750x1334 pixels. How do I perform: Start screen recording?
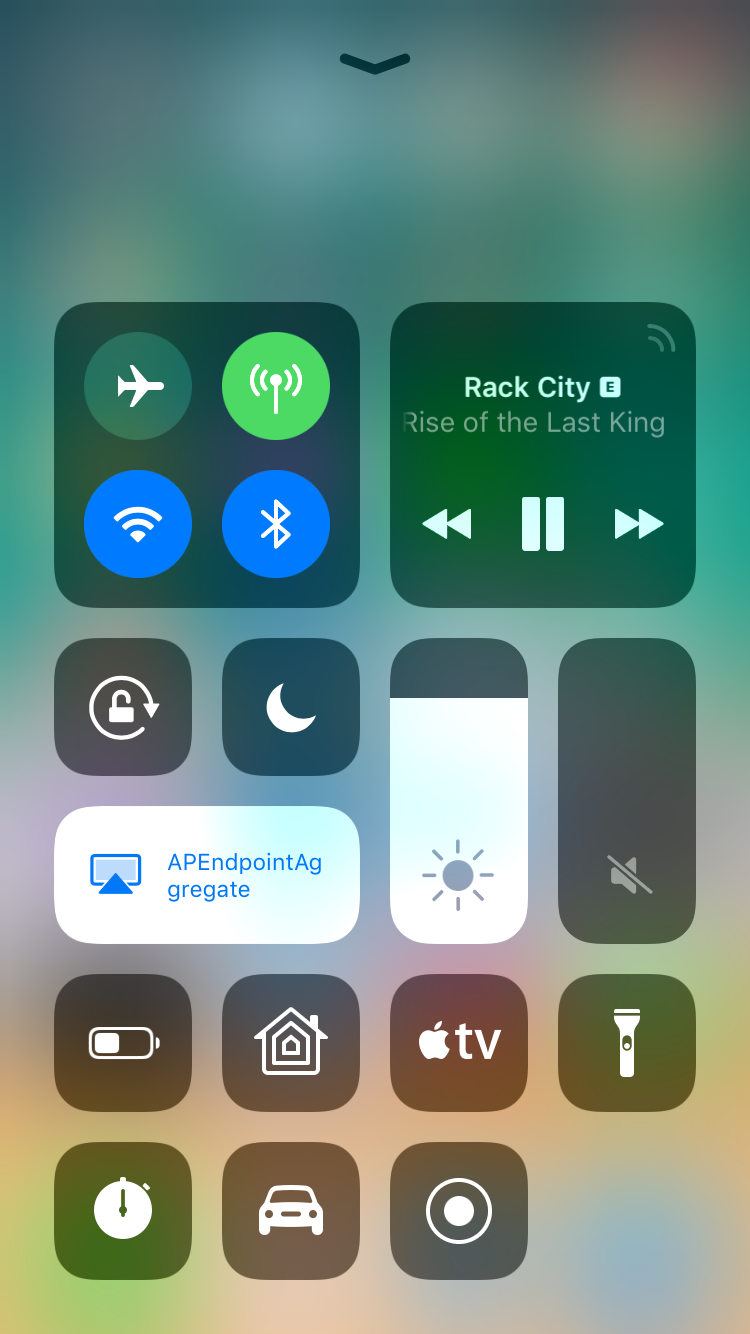[459, 1211]
